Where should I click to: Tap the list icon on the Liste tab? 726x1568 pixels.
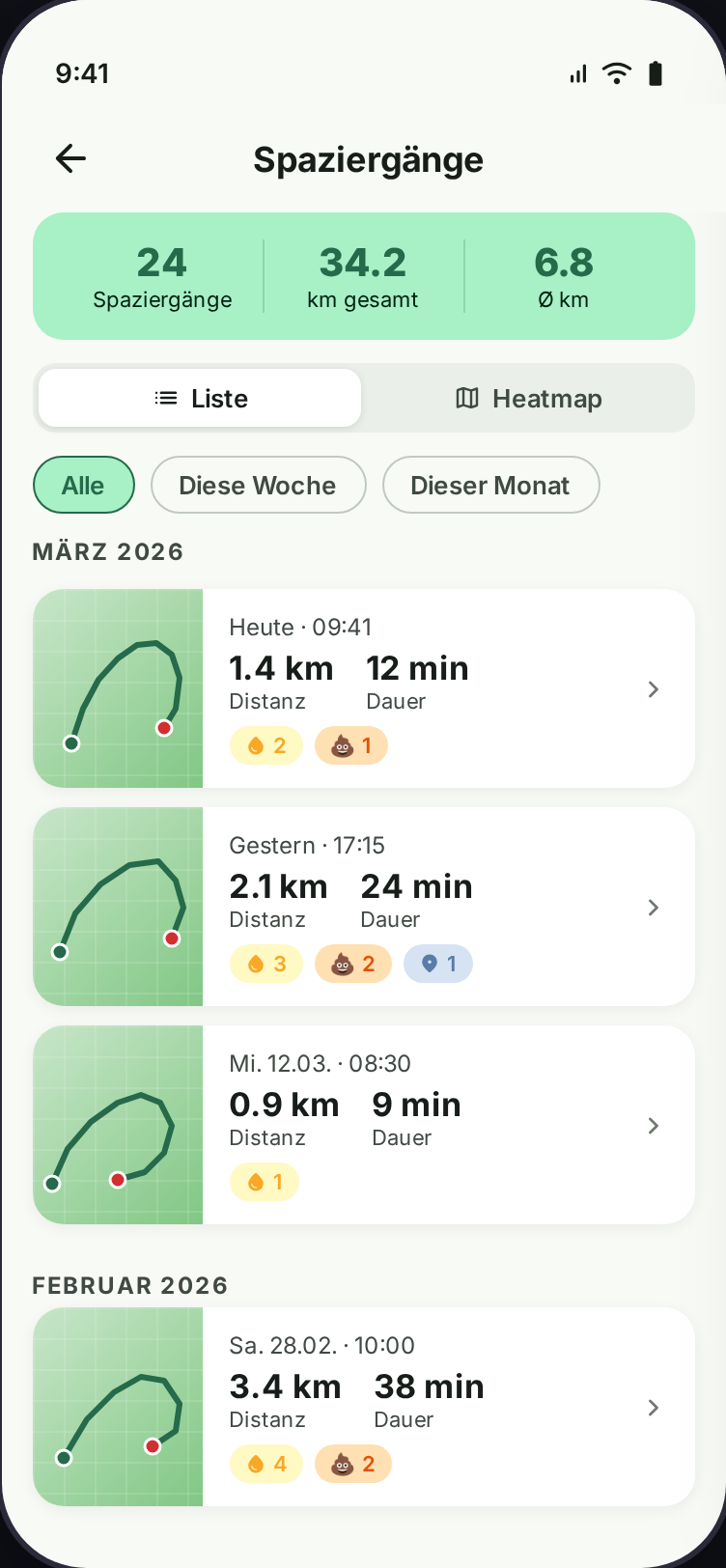tap(166, 398)
